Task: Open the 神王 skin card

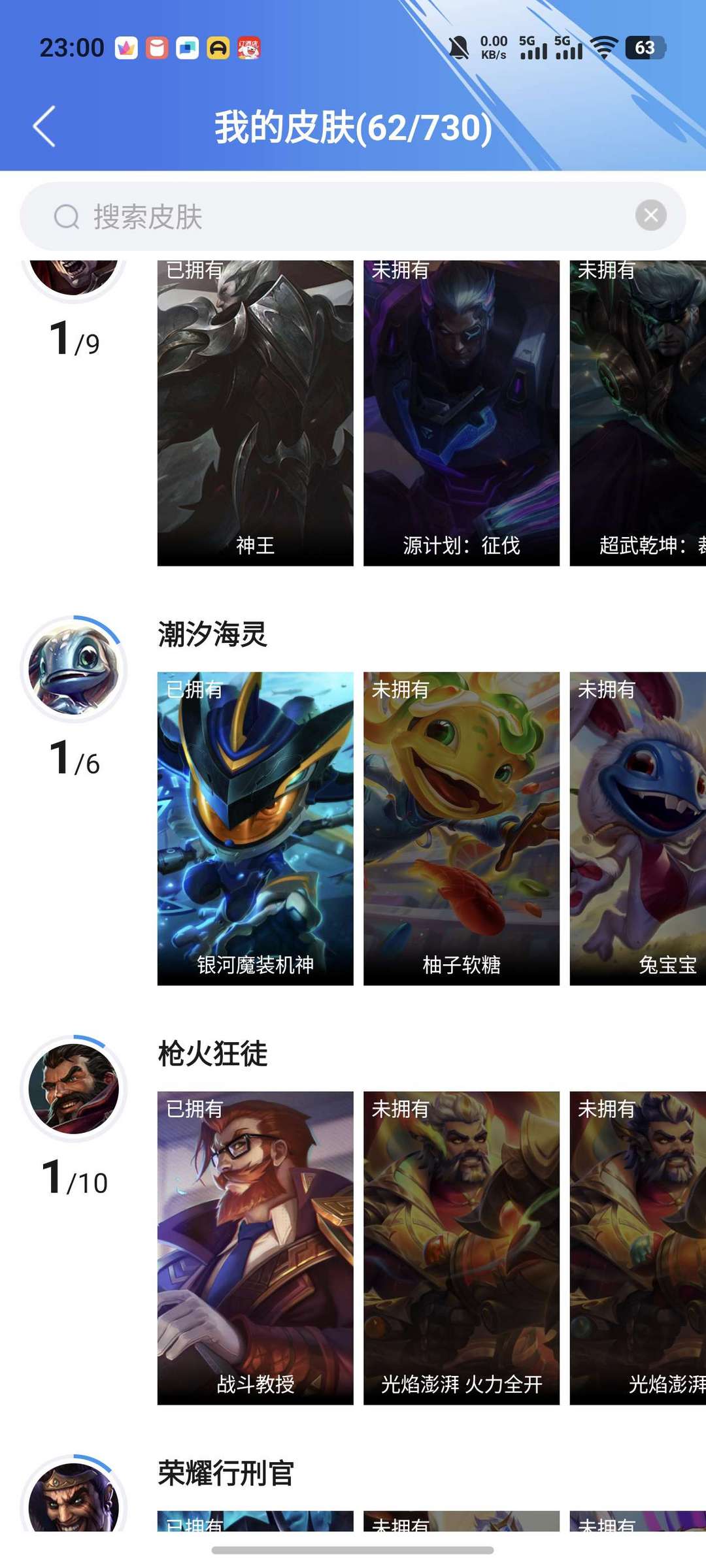Action: point(255,413)
